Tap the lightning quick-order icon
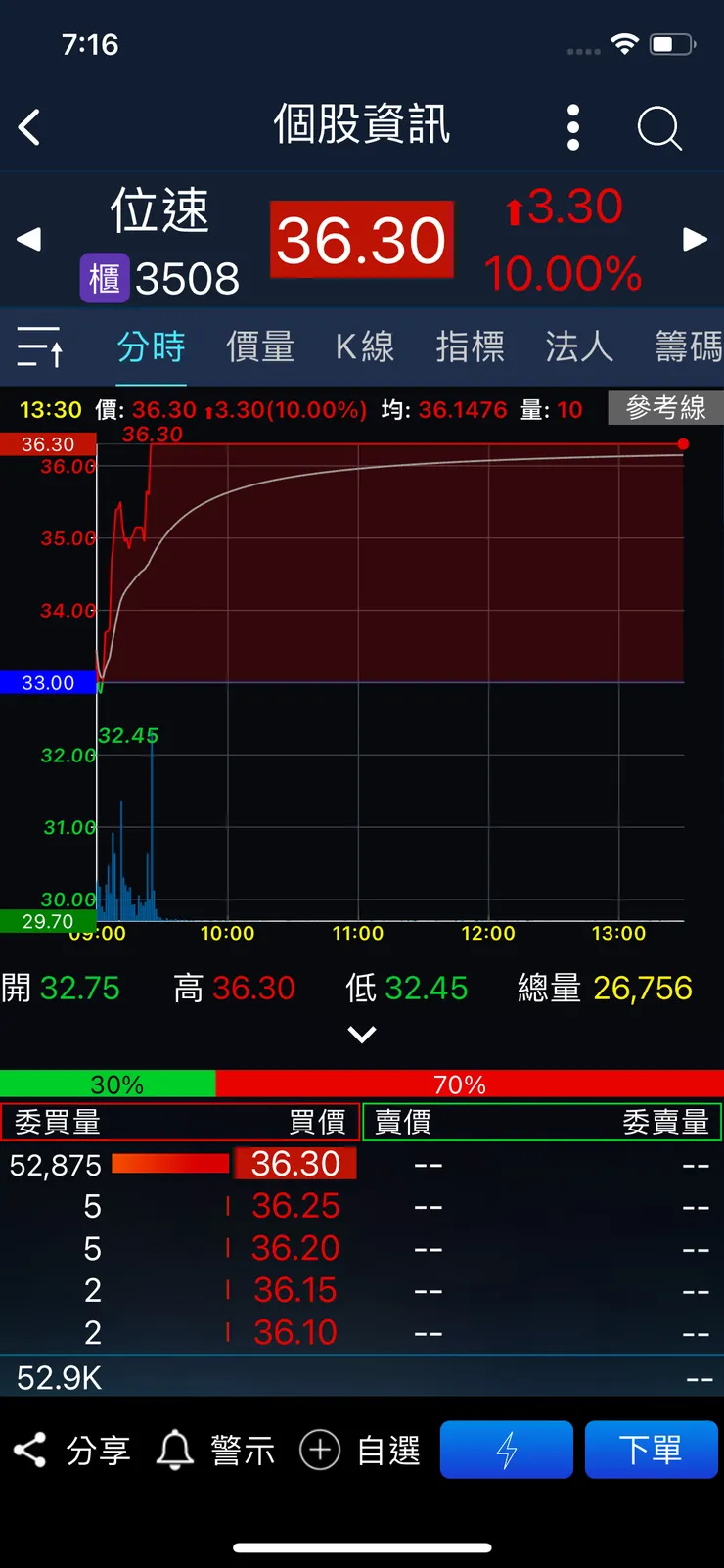The width and height of the screenshot is (724, 1568). tap(506, 1450)
